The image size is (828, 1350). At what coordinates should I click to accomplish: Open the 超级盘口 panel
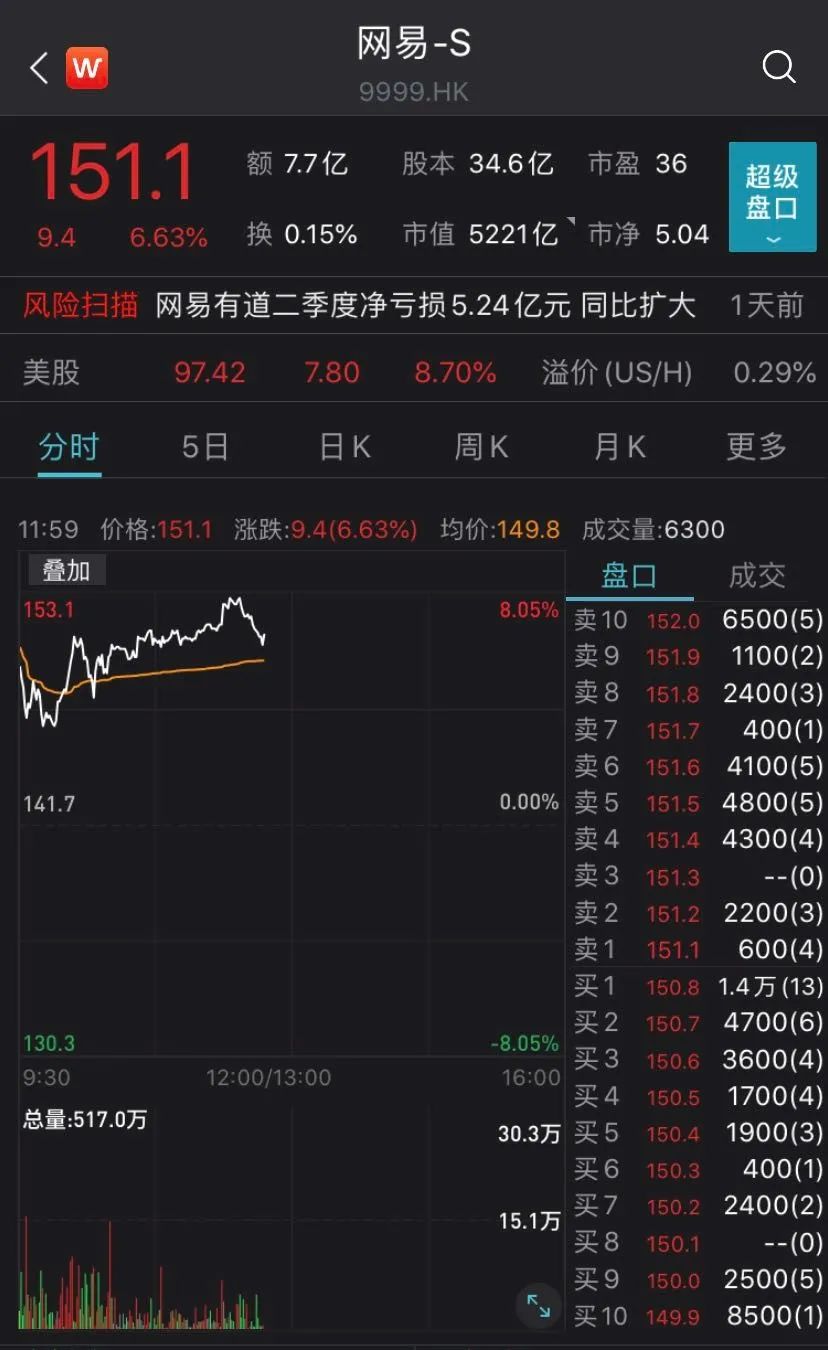pyautogui.click(x=772, y=196)
